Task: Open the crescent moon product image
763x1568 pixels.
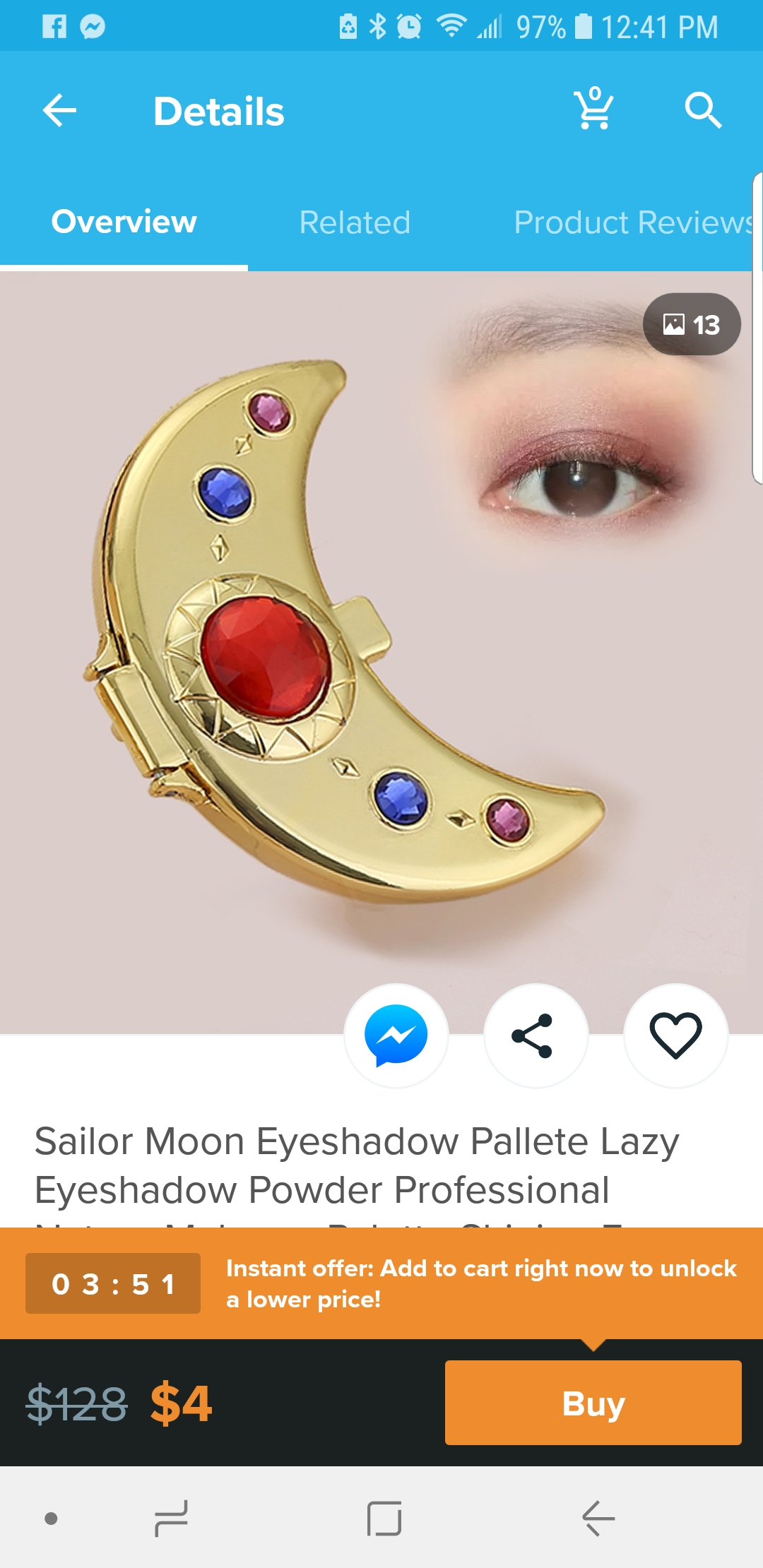Action: coord(381,653)
